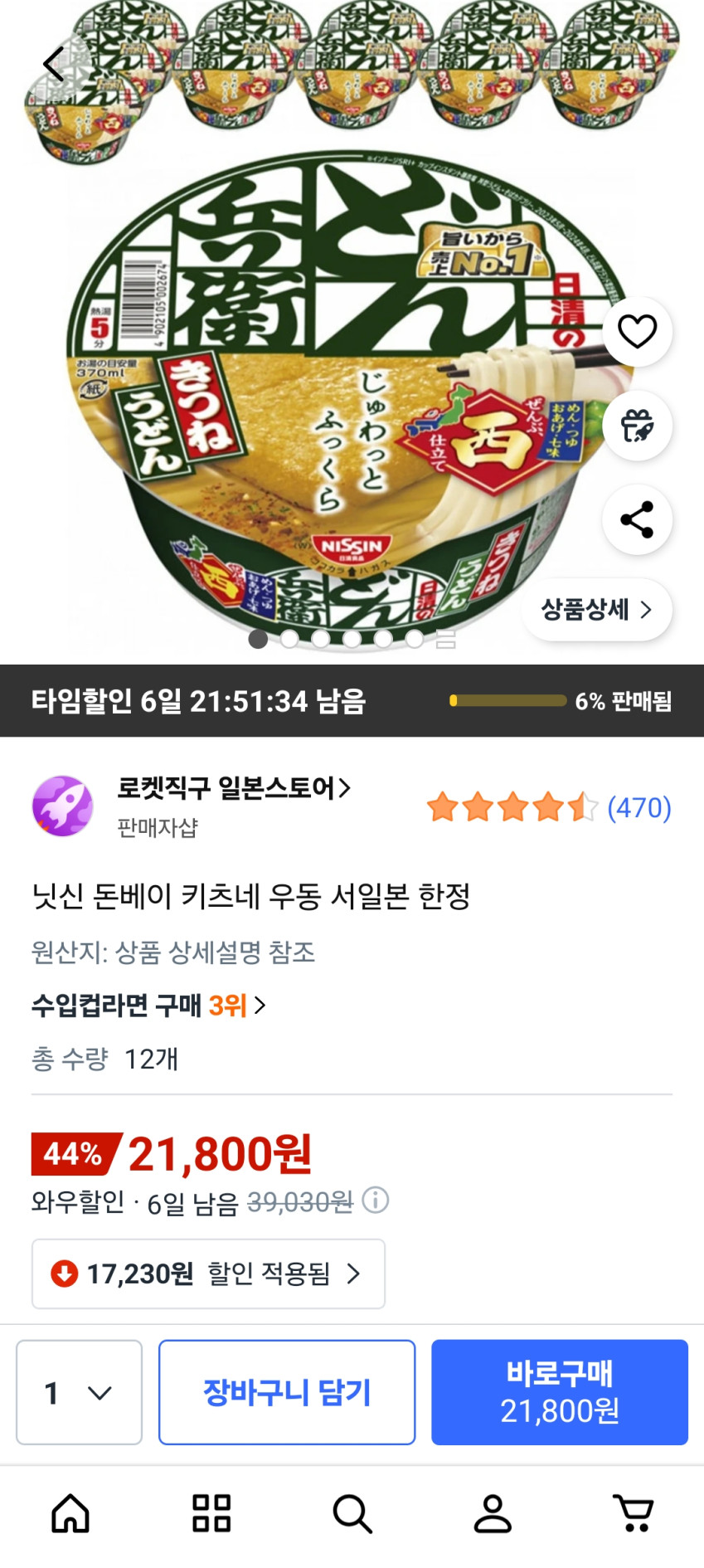Tap 장바구니 담기 to add to cart
Viewport: 704px width, 1568px height.
(287, 1392)
